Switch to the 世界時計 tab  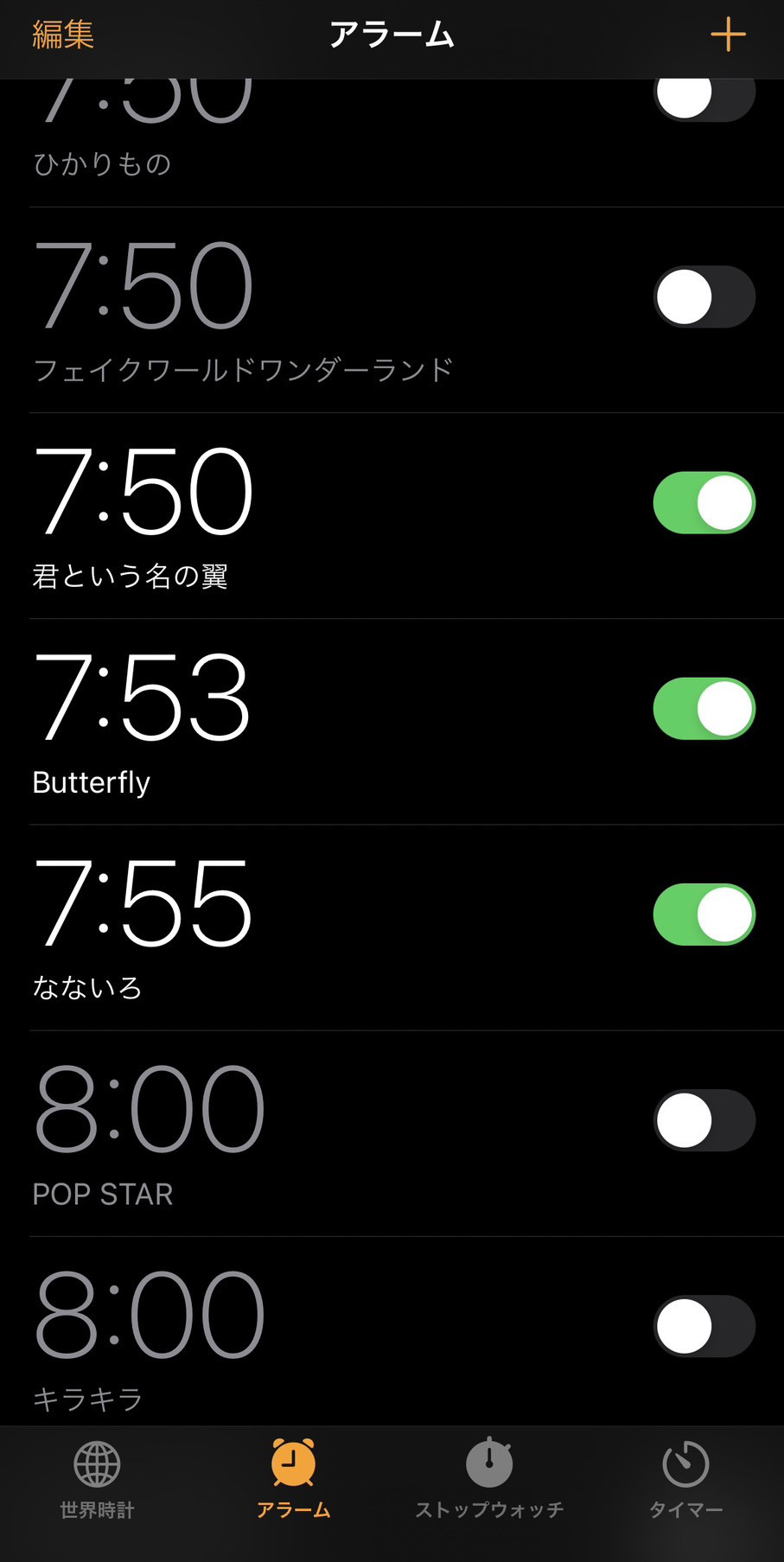pyautogui.click(x=98, y=1480)
